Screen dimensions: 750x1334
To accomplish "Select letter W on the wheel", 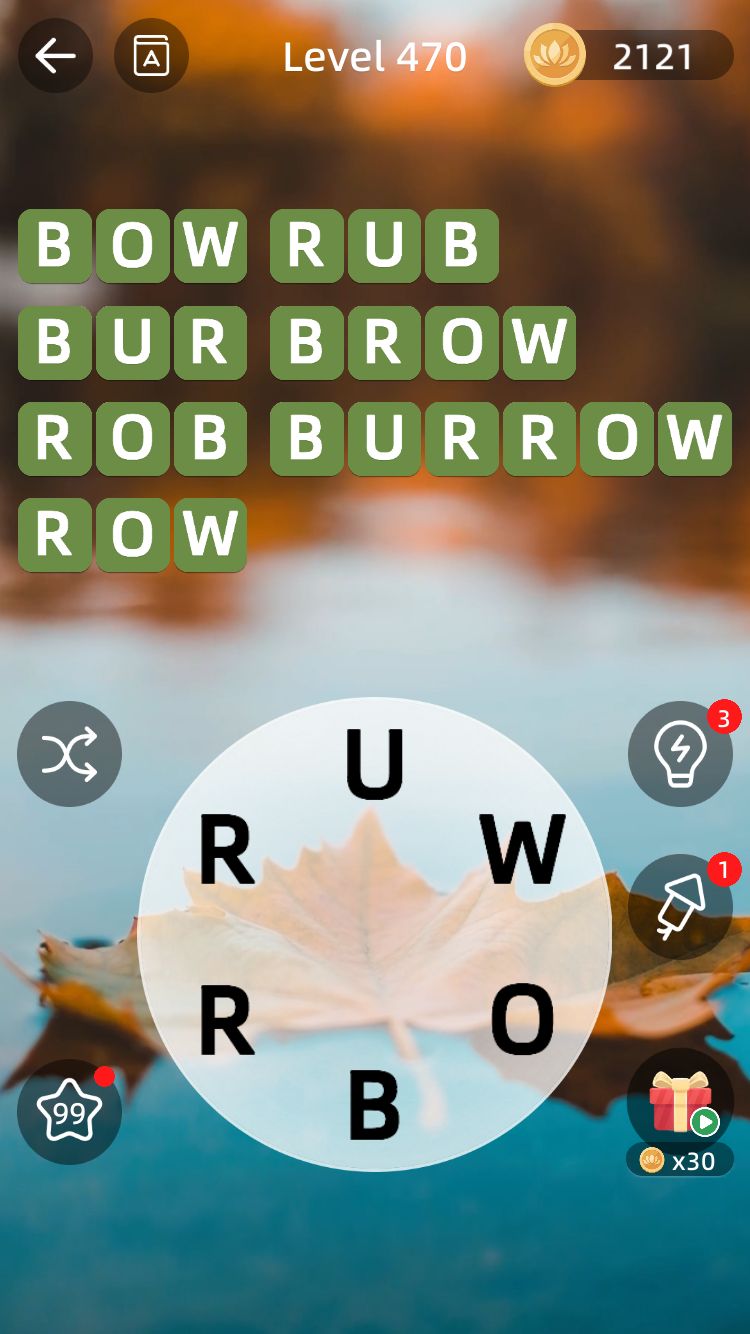I will point(523,849).
